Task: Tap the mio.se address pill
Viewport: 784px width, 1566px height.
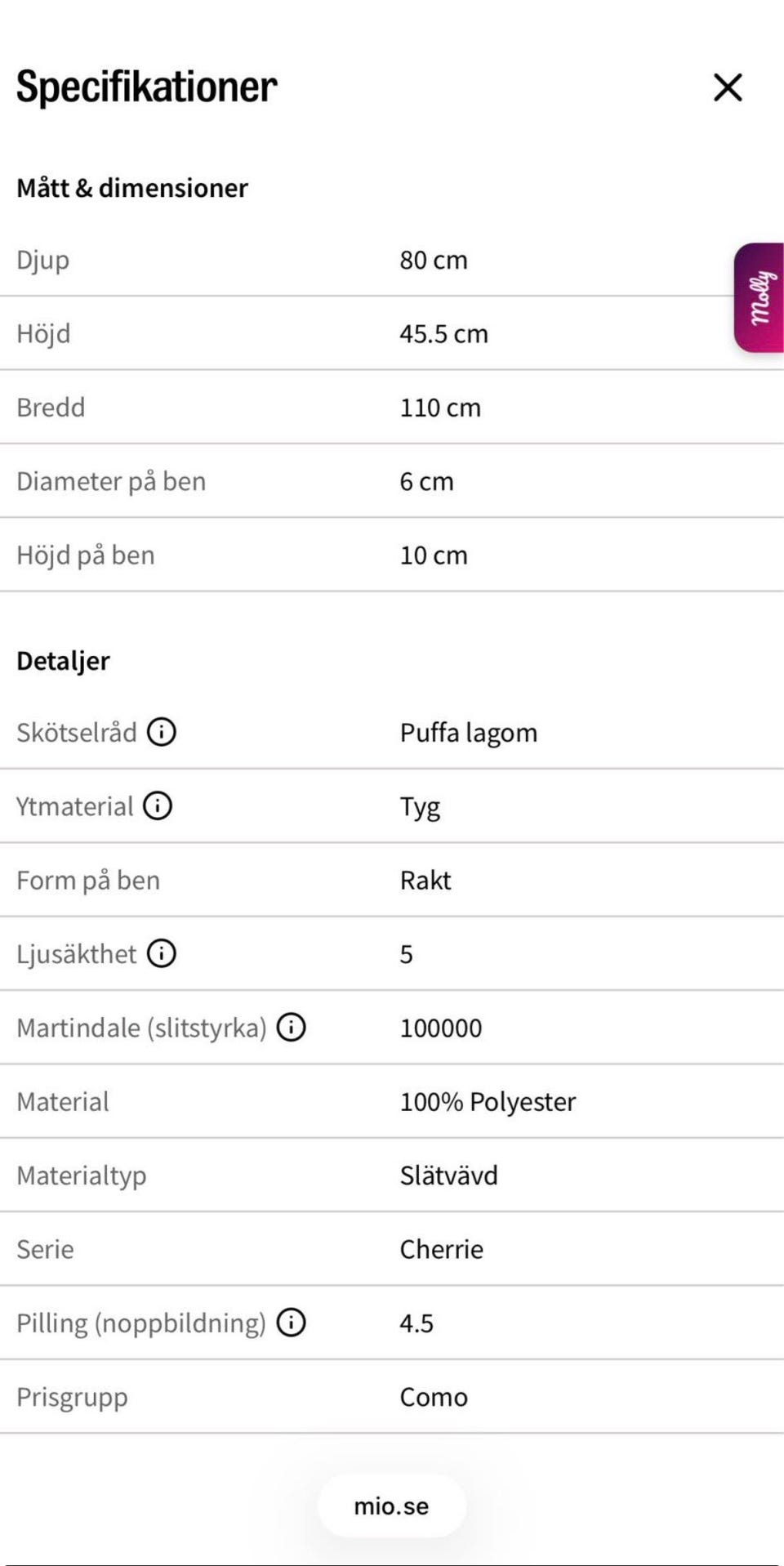Action: coord(392,1506)
